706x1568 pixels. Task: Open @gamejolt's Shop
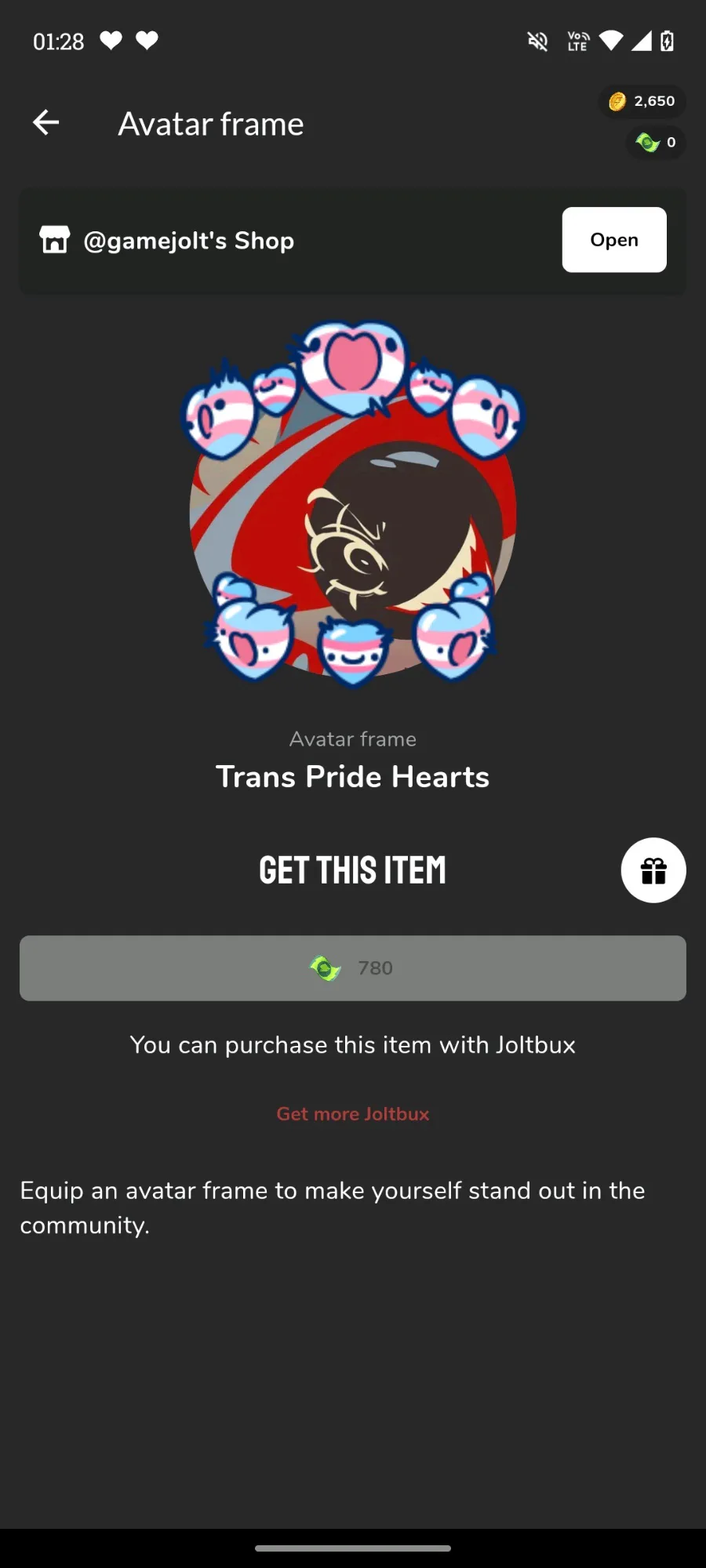click(614, 240)
